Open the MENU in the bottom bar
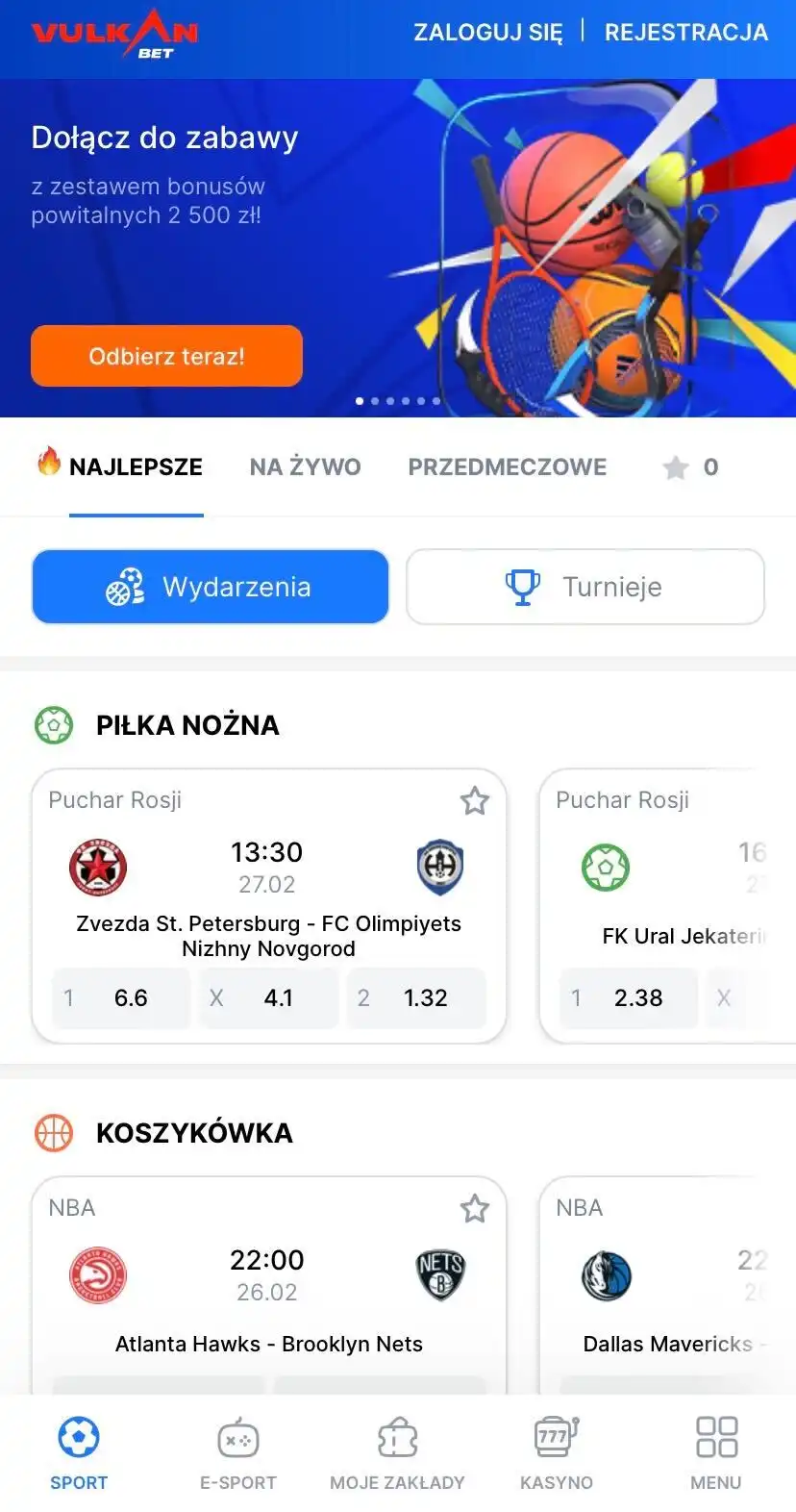This screenshot has height=1512, width=796. click(x=715, y=1452)
